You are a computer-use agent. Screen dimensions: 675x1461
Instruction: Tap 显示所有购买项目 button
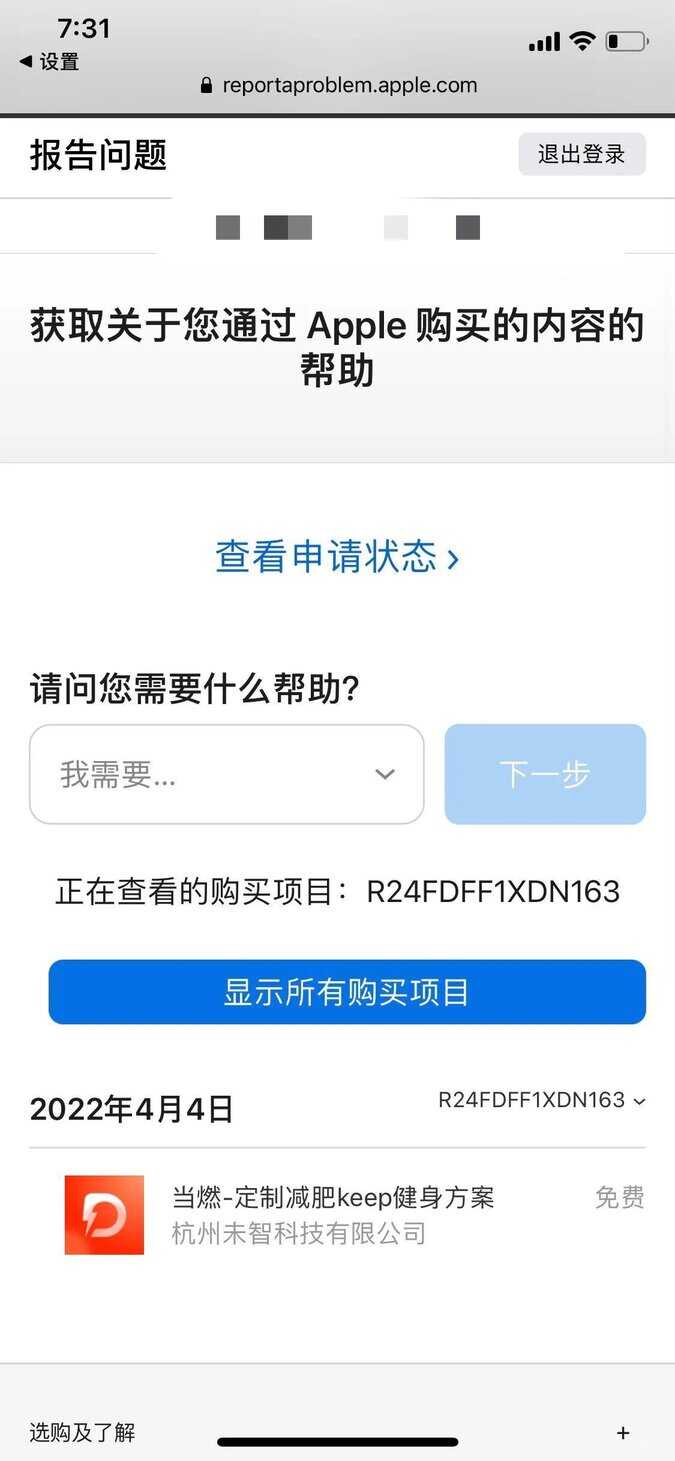[347, 992]
